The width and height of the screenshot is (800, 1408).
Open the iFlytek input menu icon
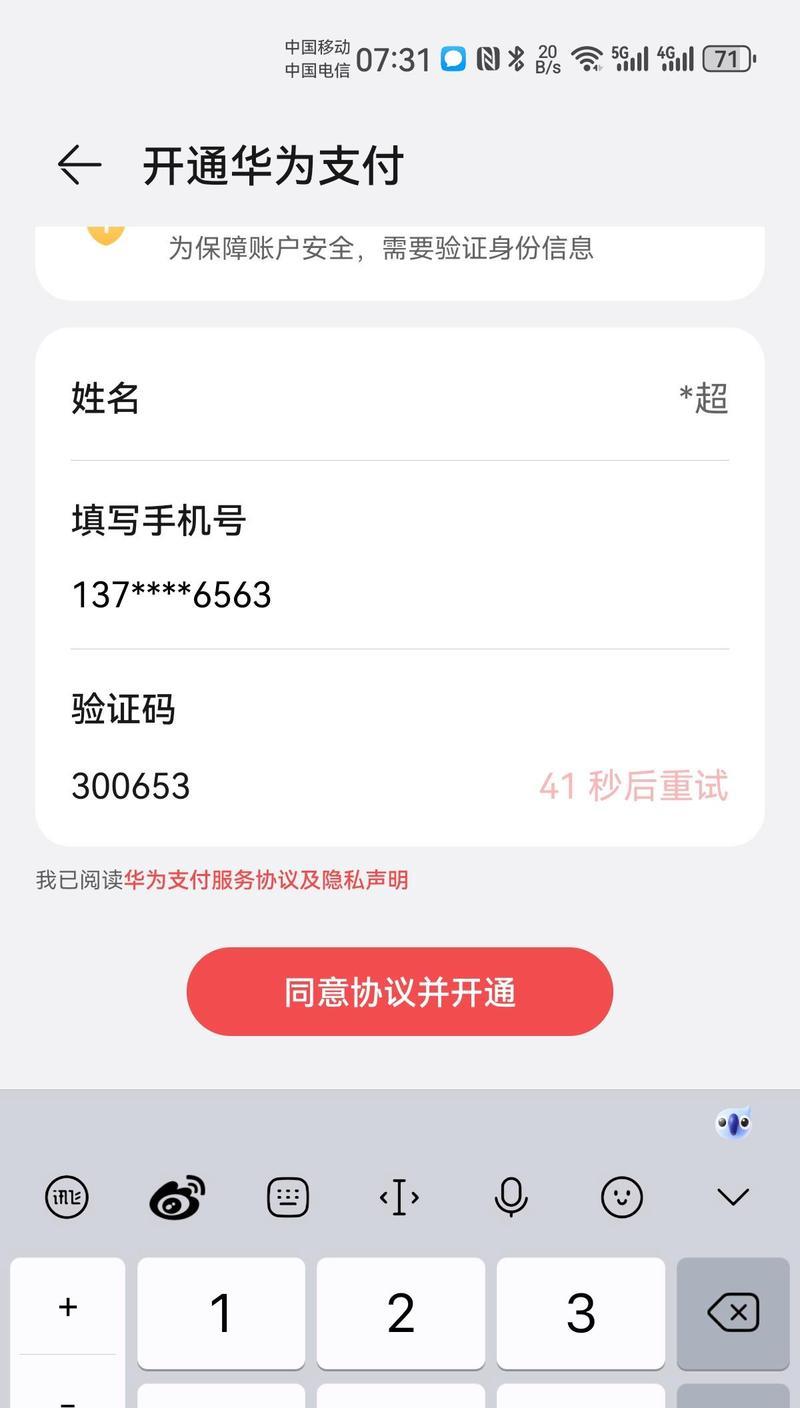(x=67, y=1197)
